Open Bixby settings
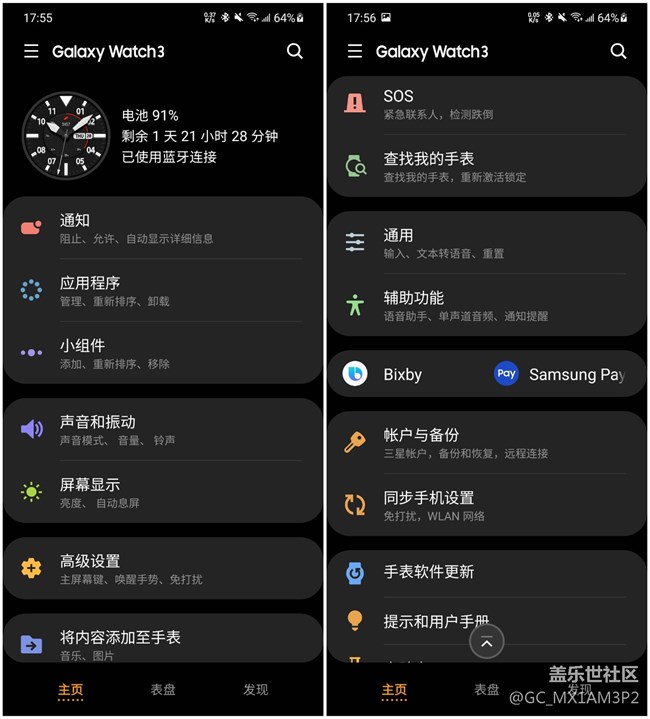The image size is (650, 719). (x=403, y=375)
